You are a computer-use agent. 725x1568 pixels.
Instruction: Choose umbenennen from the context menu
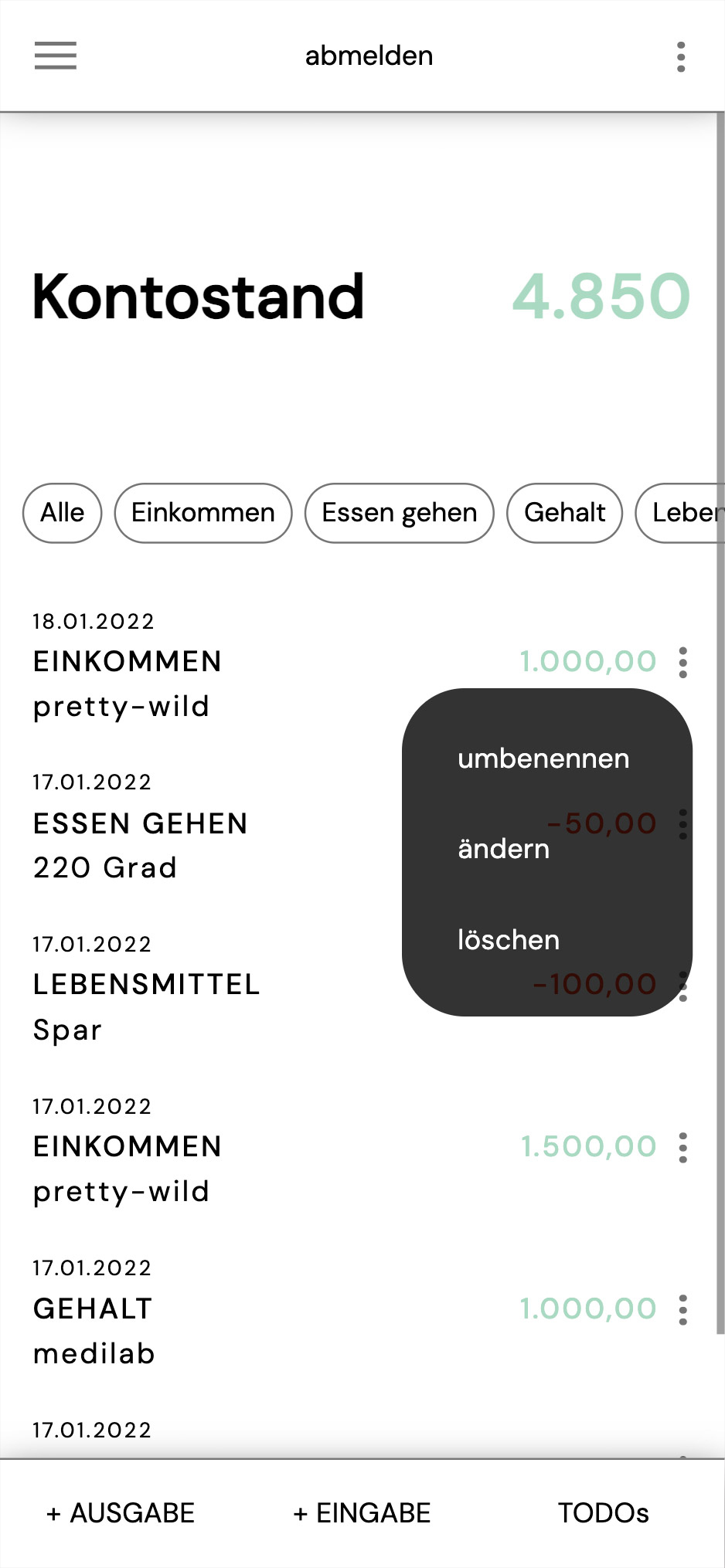(543, 759)
